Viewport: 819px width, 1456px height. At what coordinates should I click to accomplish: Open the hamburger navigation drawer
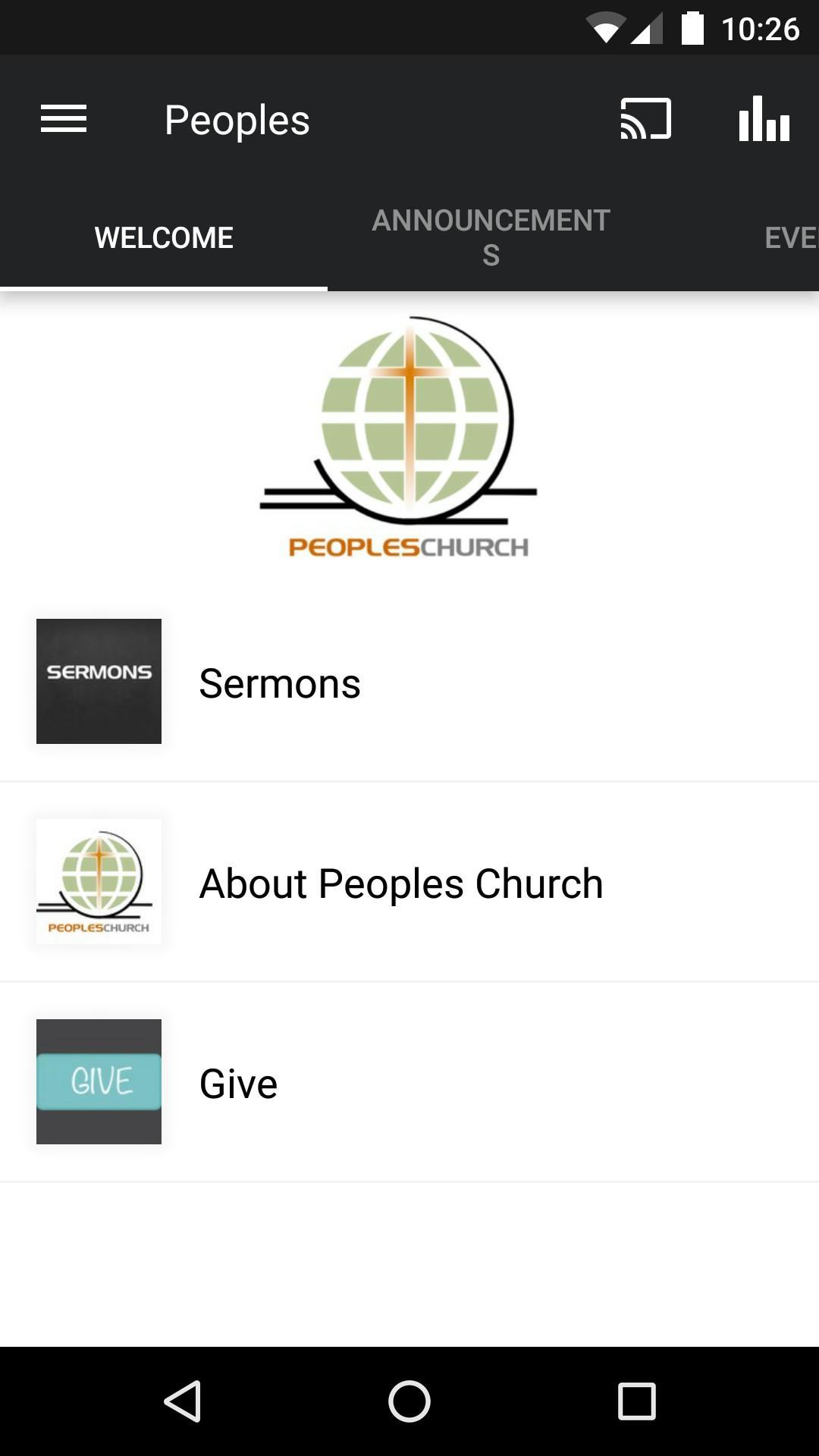(x=64, y=119)
